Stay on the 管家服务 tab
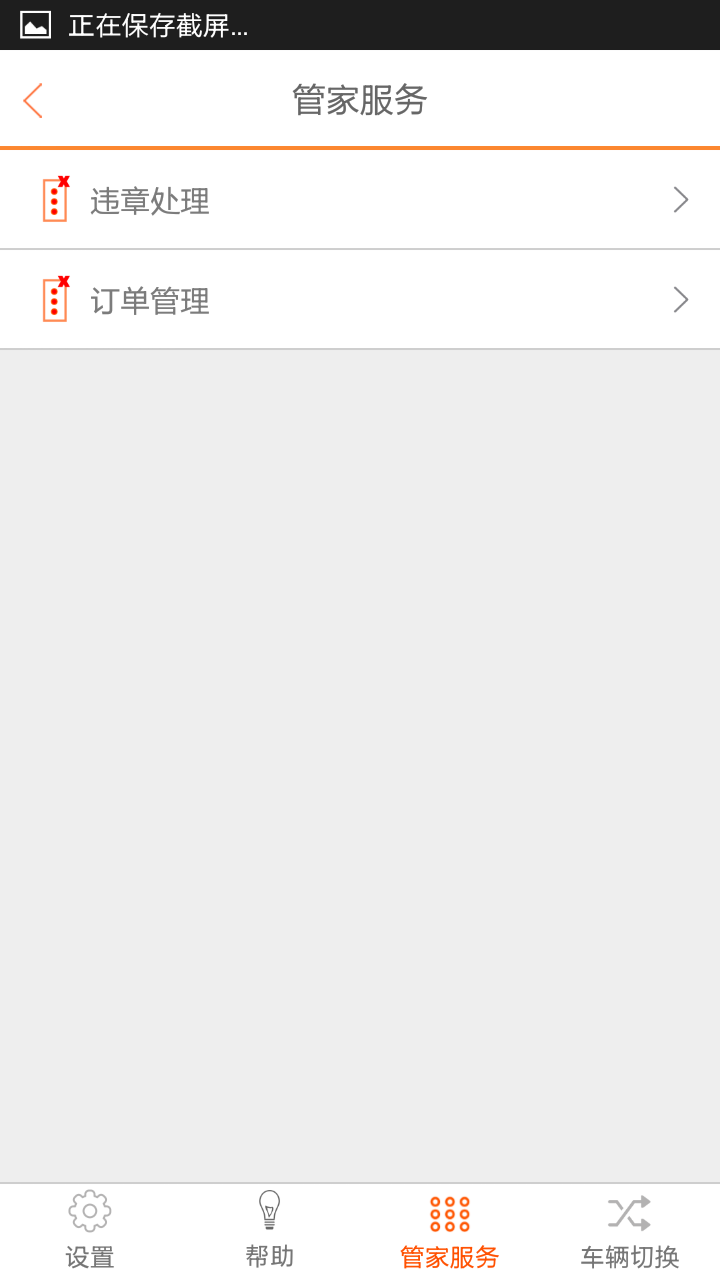 pyautogui.click(x=449, y=1230)
